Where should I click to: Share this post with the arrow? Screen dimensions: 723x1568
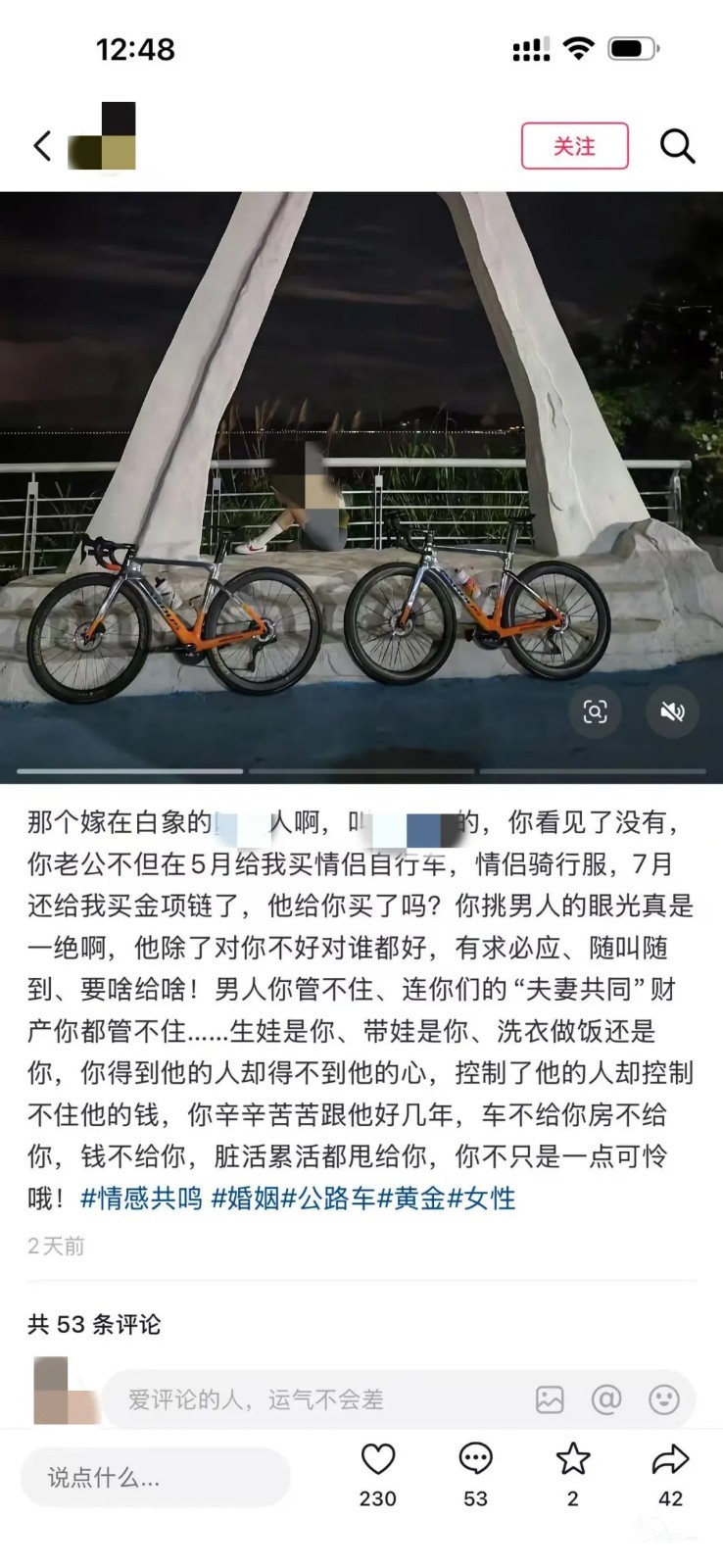[670, 1460]
